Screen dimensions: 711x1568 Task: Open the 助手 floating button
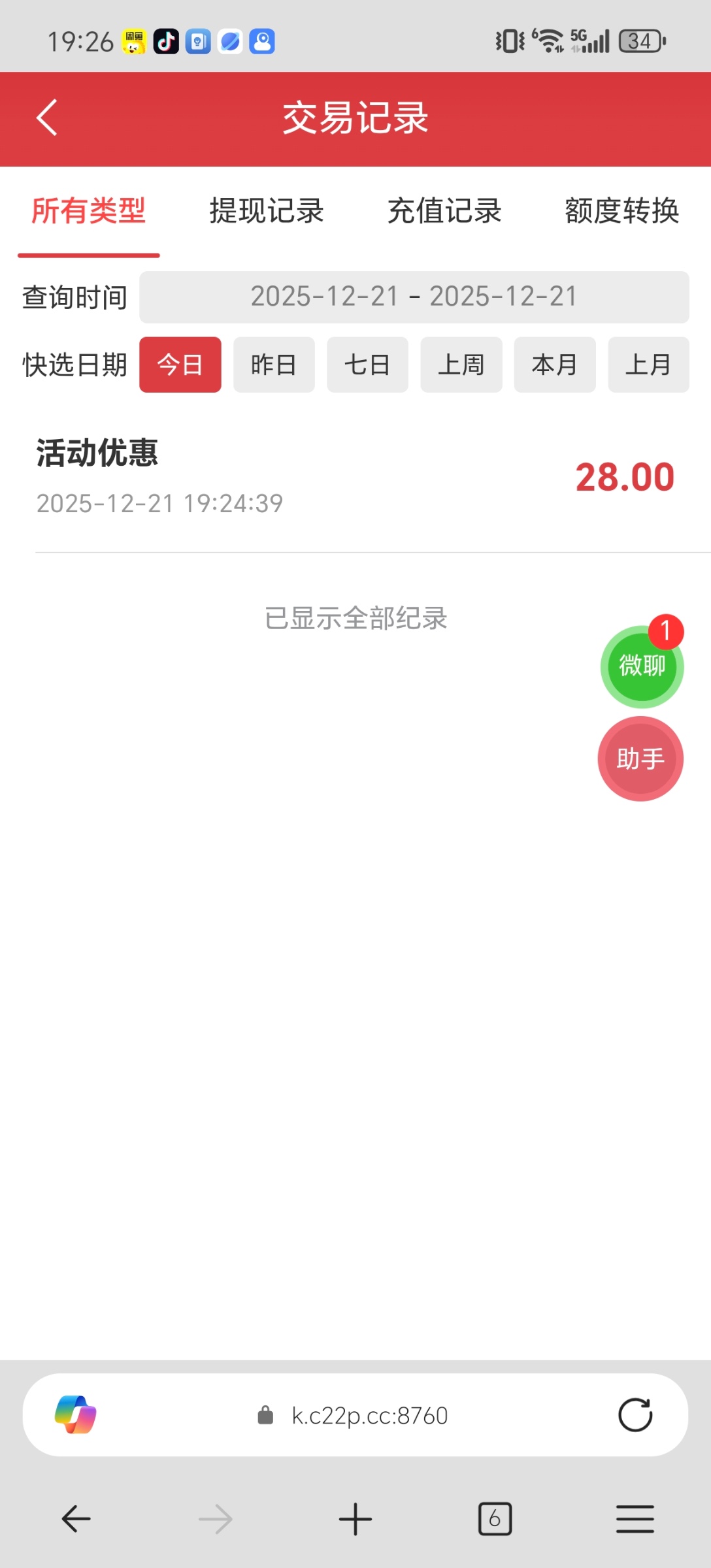pos(640,759)
